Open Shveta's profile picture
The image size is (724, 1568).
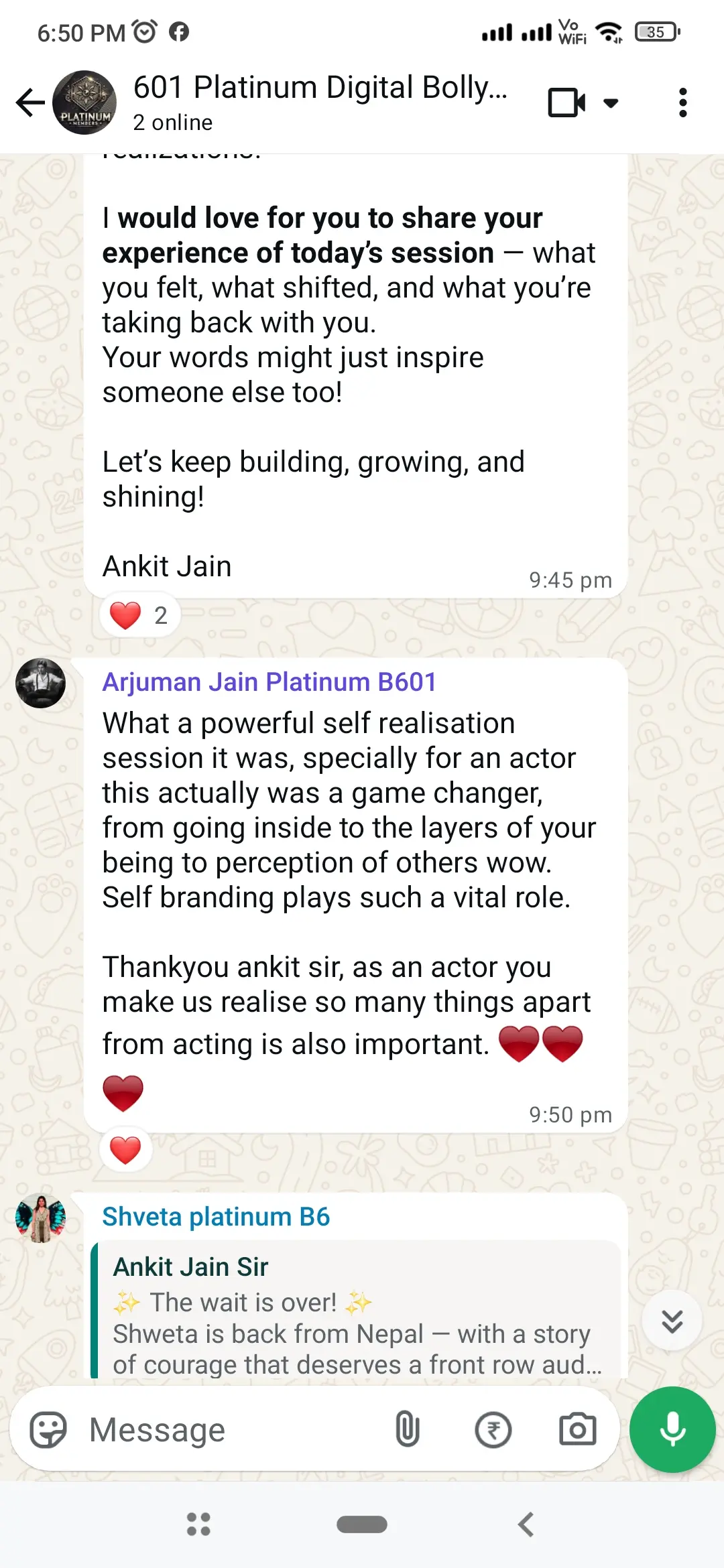click(x=40, y=1218)
